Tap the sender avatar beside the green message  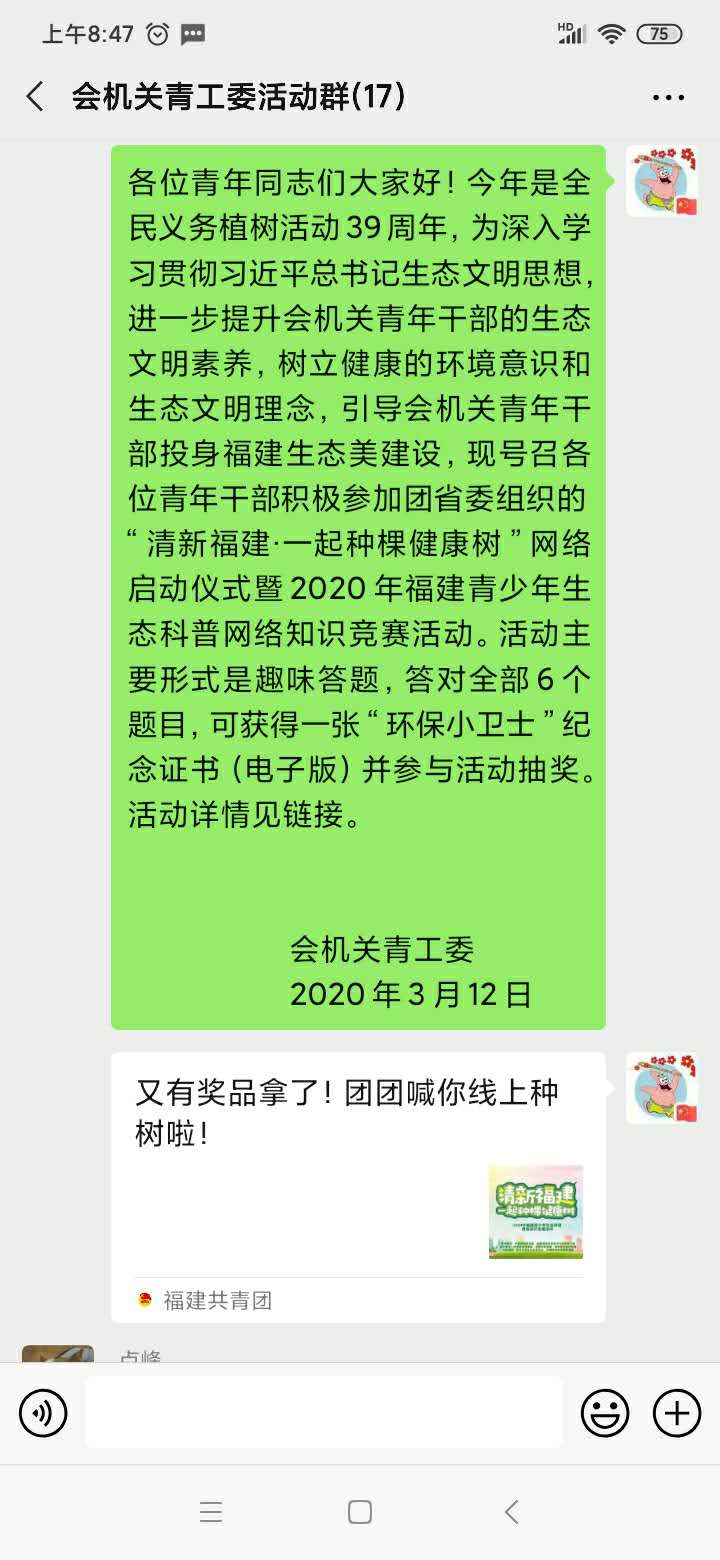[661, 181]
